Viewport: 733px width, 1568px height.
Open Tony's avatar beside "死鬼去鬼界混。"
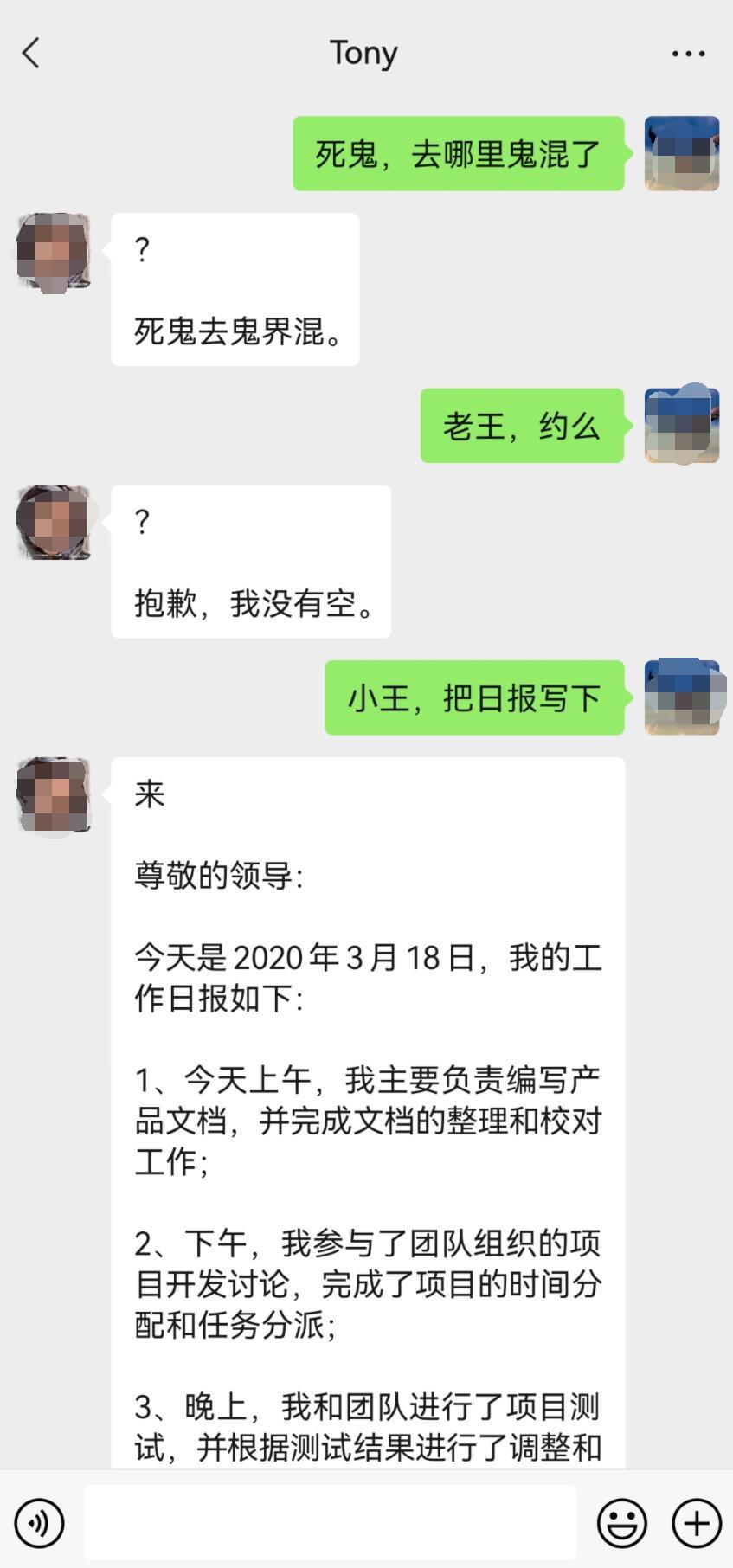(54, 251)
